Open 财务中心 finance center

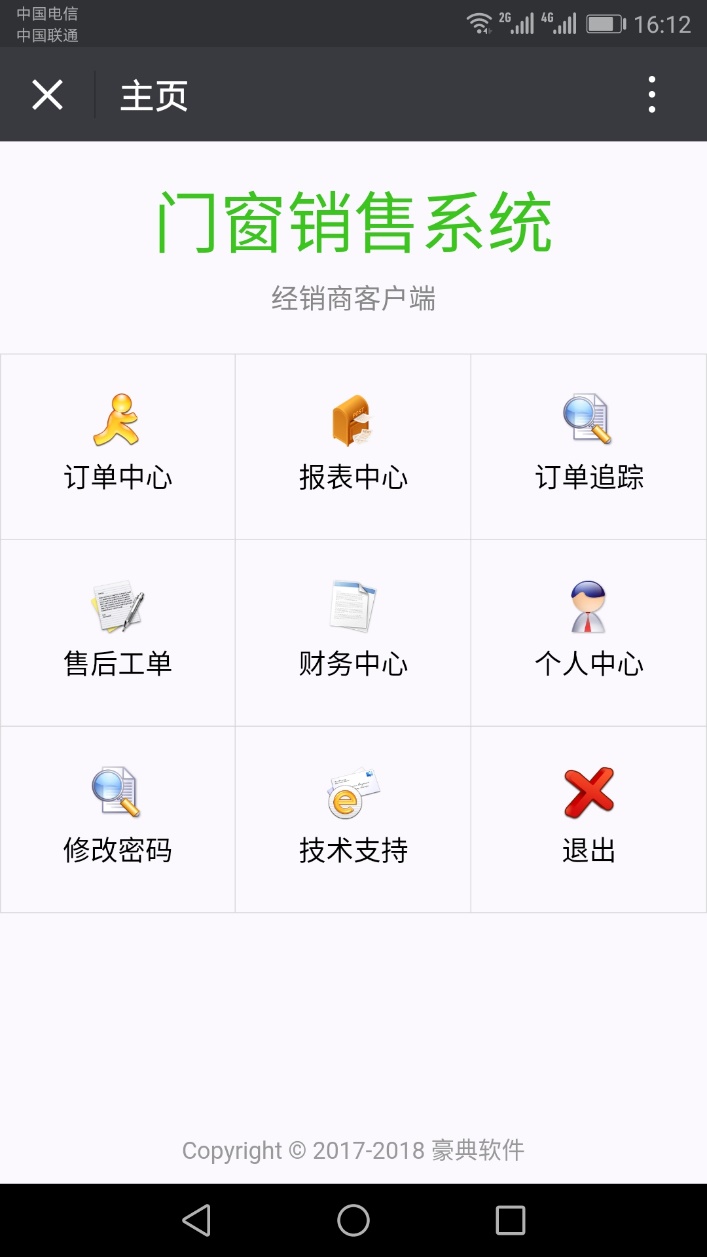pyautogui.click(x=353, y=632)
